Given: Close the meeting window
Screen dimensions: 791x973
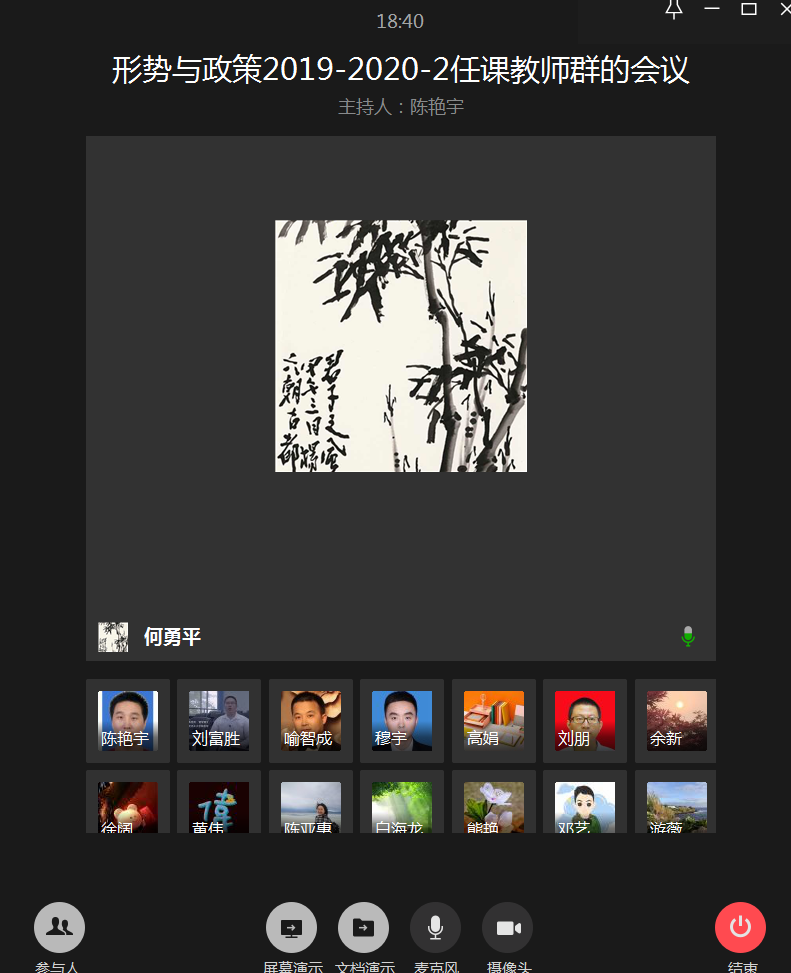Looking at the screenshot, I should (781, 10).
